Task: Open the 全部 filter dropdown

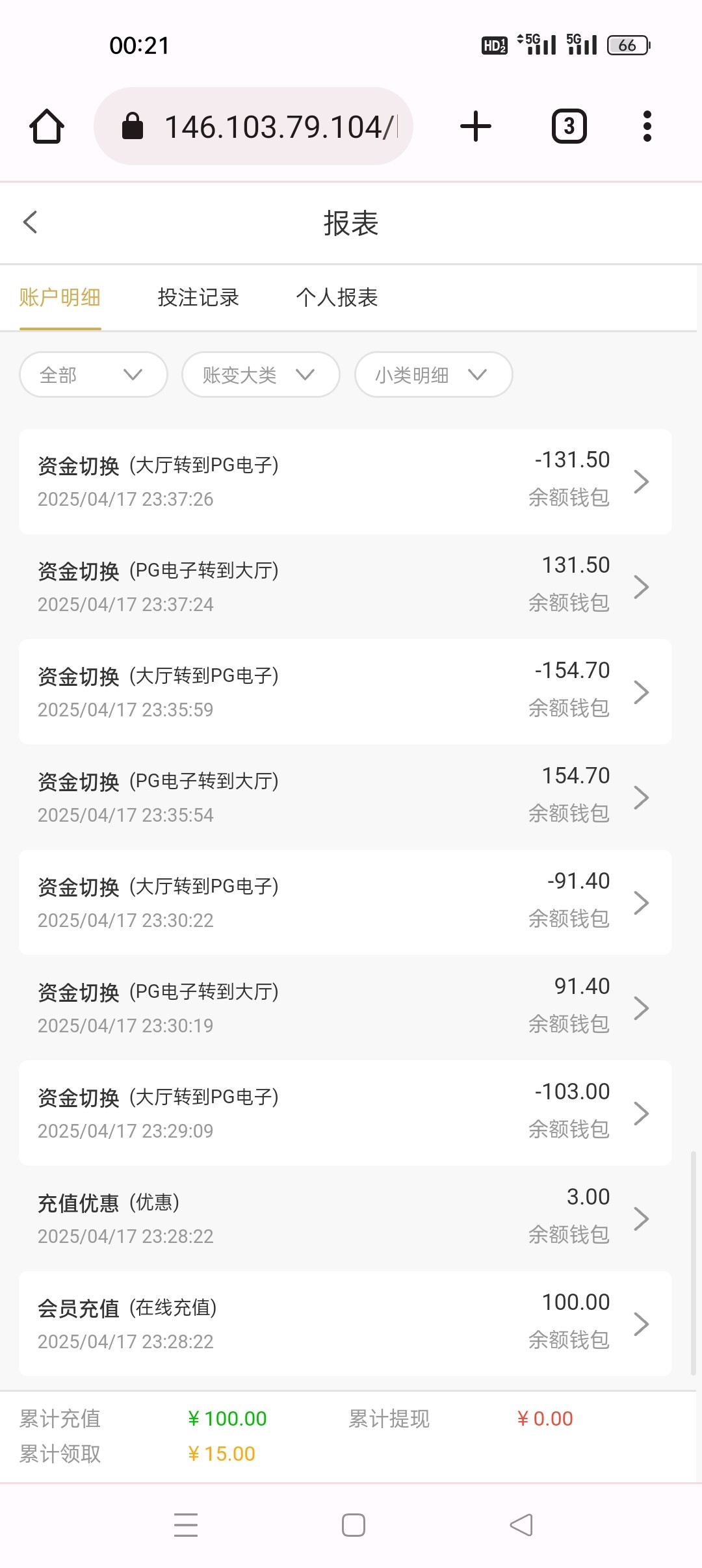Action: [92, 374]
